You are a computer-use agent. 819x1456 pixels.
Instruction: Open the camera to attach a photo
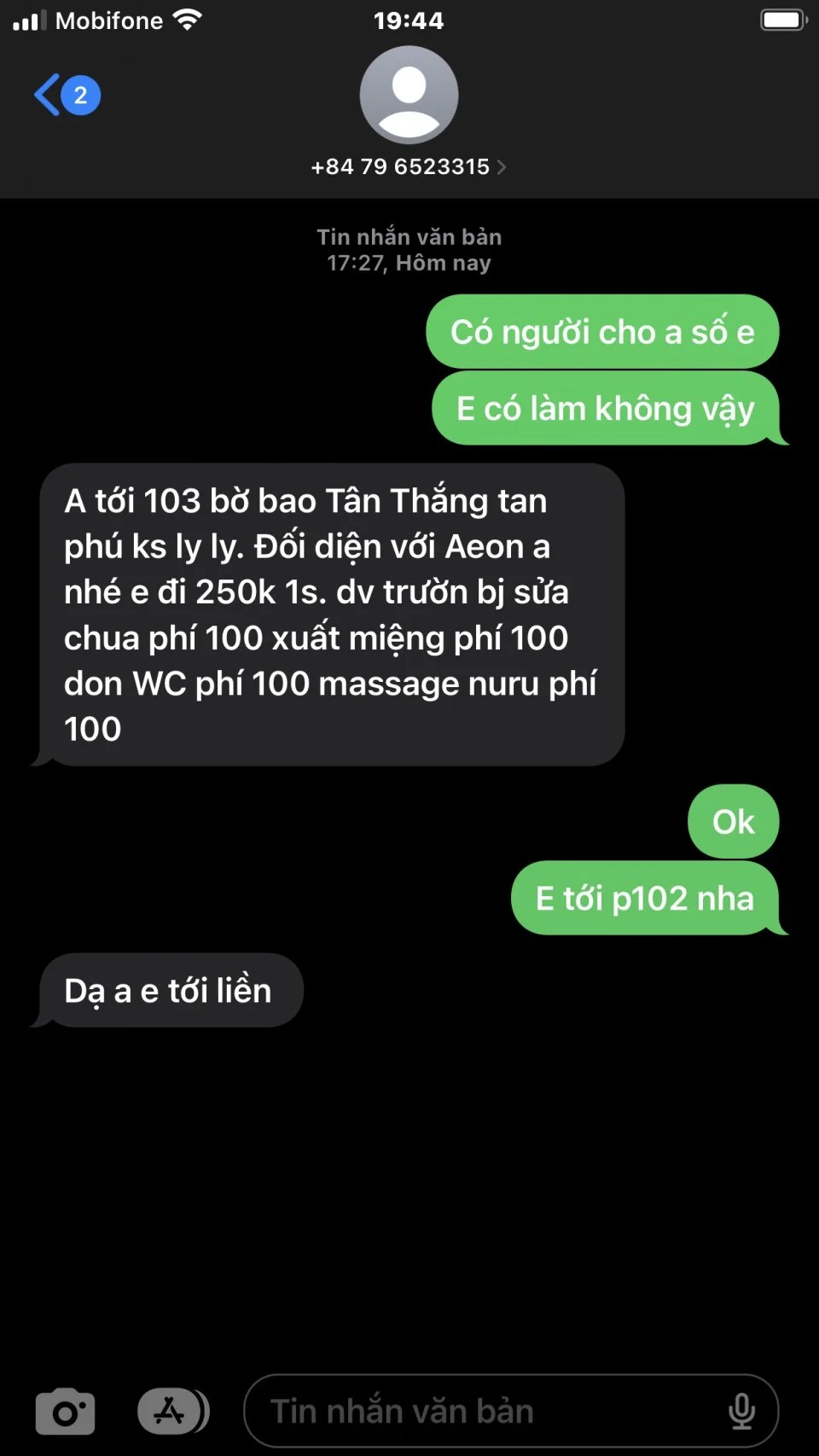[65, 1412]
